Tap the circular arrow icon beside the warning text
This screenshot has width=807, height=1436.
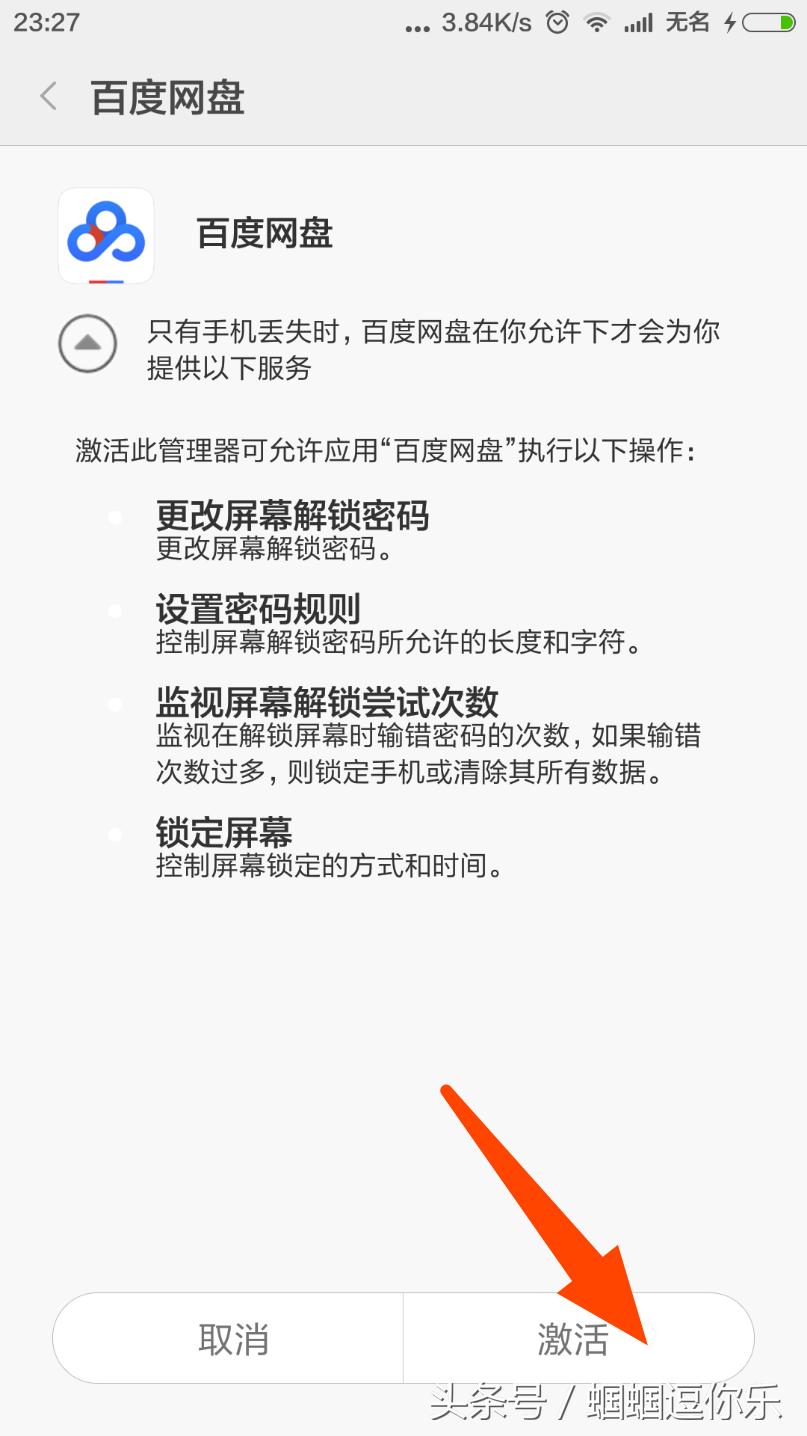point(87,344)
